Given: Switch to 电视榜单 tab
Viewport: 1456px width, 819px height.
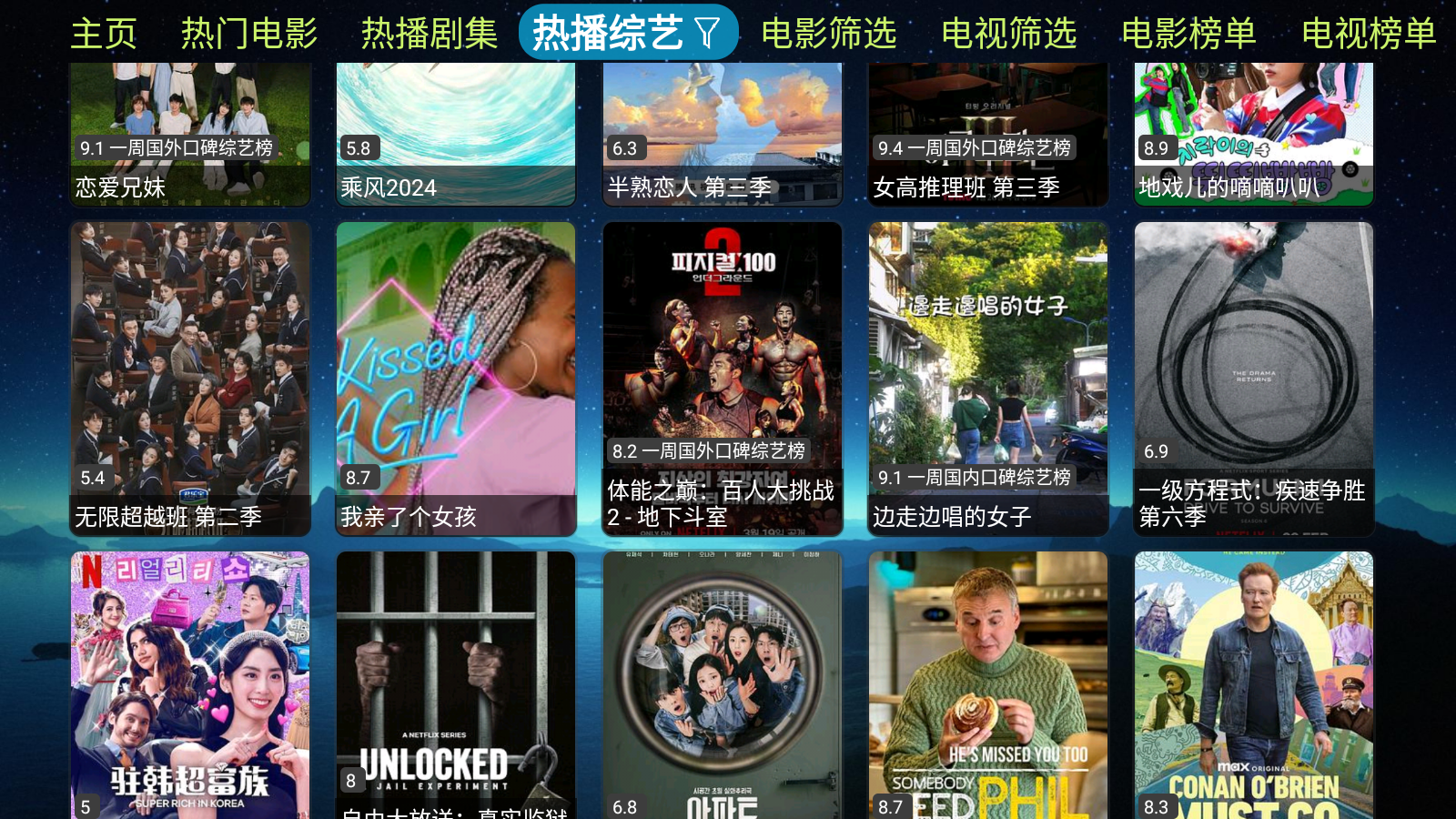Looking at the screenshot, I should 1369,34.
